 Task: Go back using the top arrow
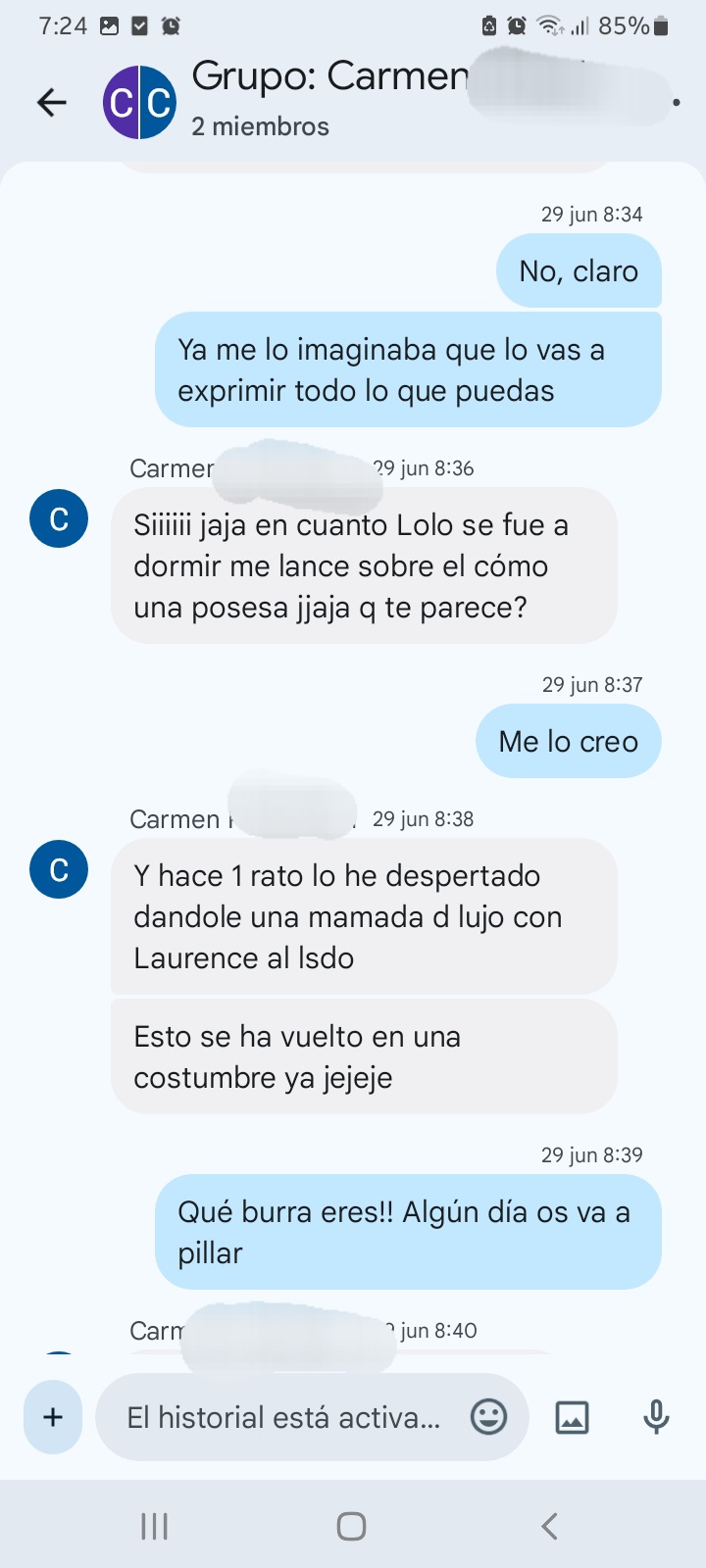coord(51,102)
